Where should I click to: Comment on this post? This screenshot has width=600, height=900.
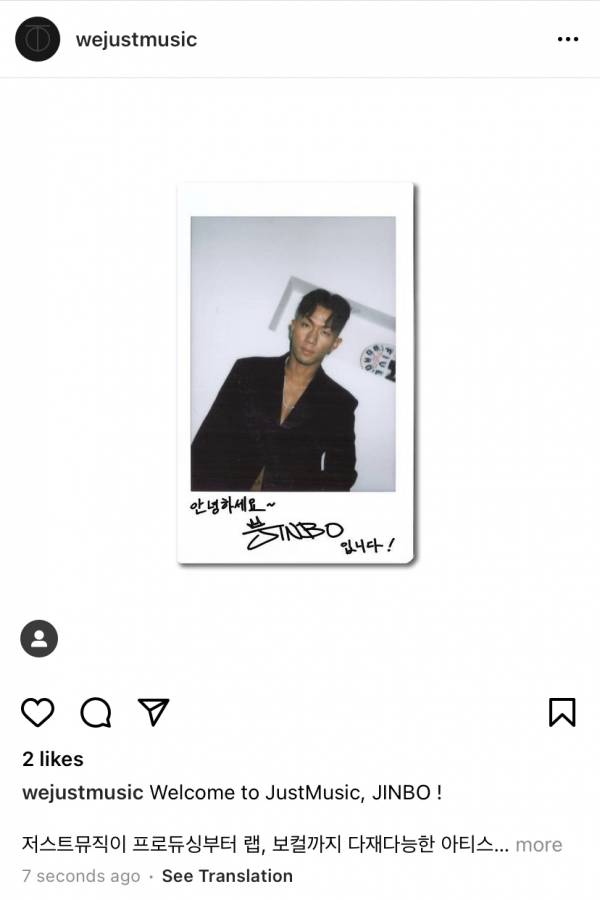(x=95, y=712)
